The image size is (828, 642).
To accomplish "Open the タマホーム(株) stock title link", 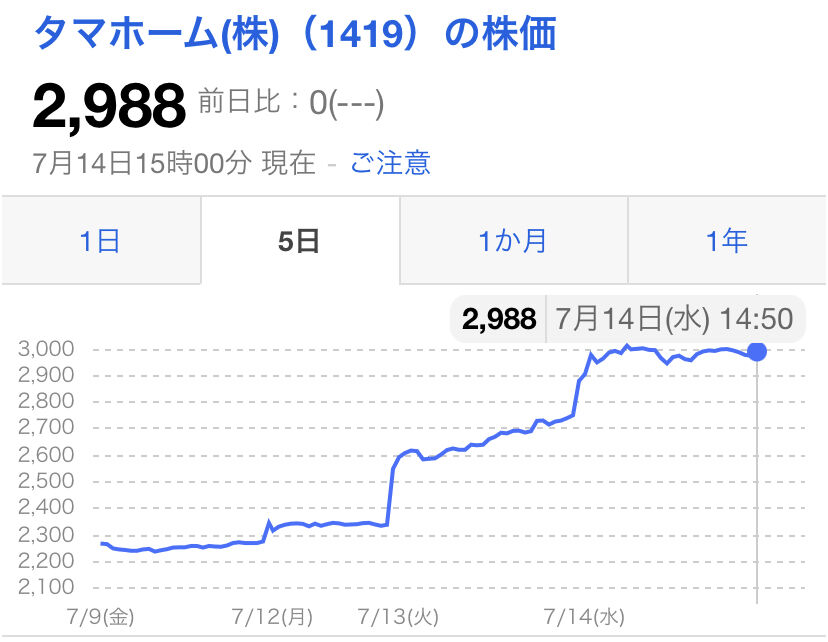I will coord(295,33).
